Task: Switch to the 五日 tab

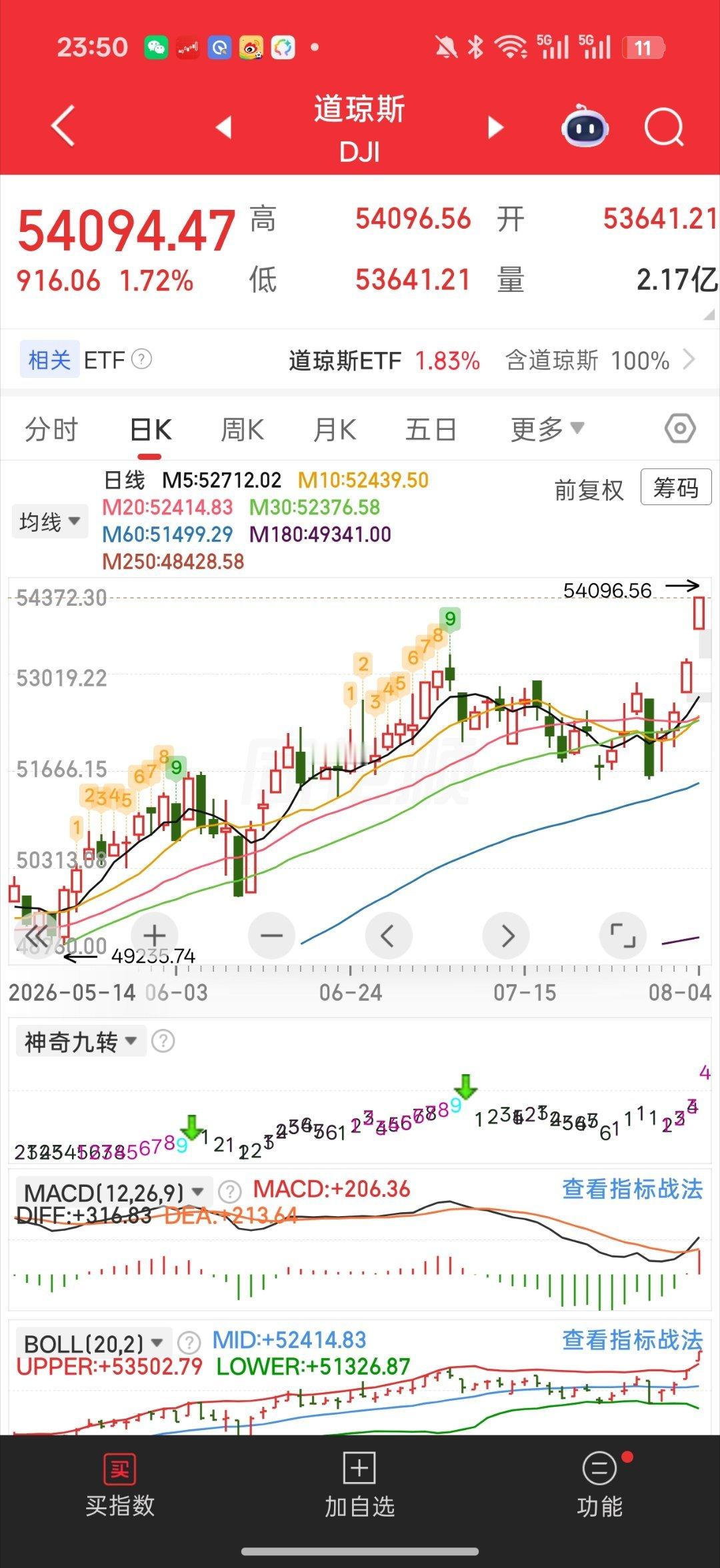Action: (x=431, y=429)
